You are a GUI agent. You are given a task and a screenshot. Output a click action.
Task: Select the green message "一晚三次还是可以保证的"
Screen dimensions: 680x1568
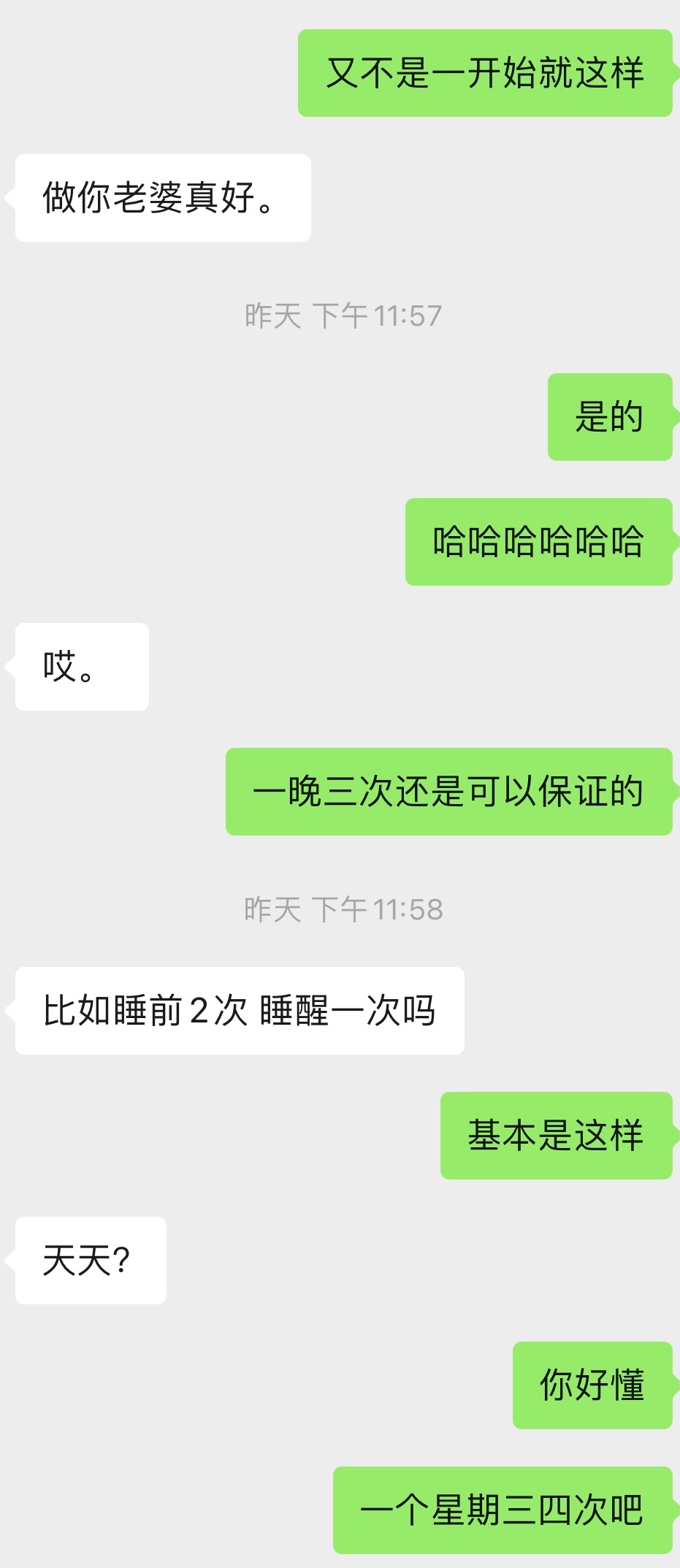pyautogui.click(x=449, y=792)
